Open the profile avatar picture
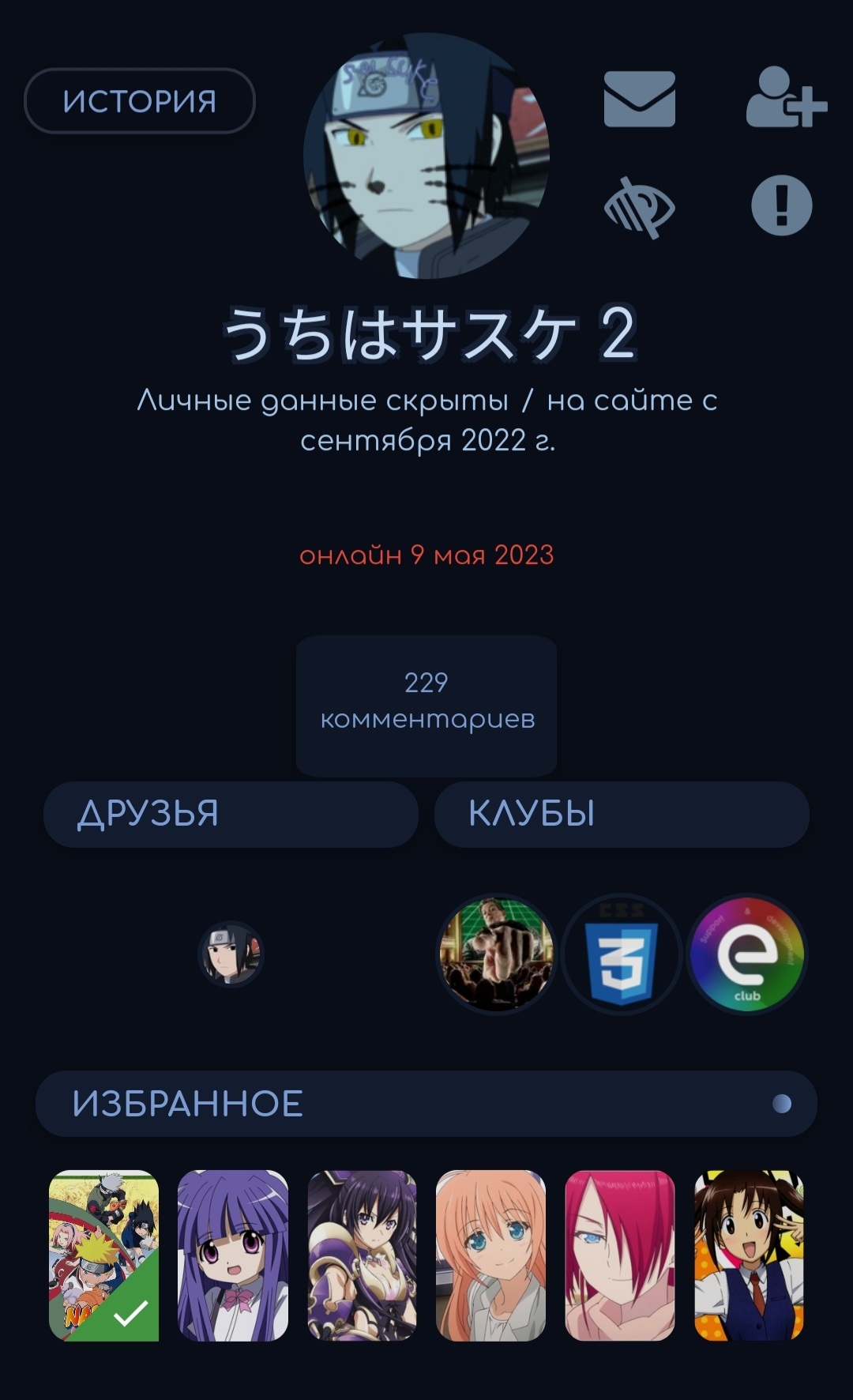 click(426, 156)
